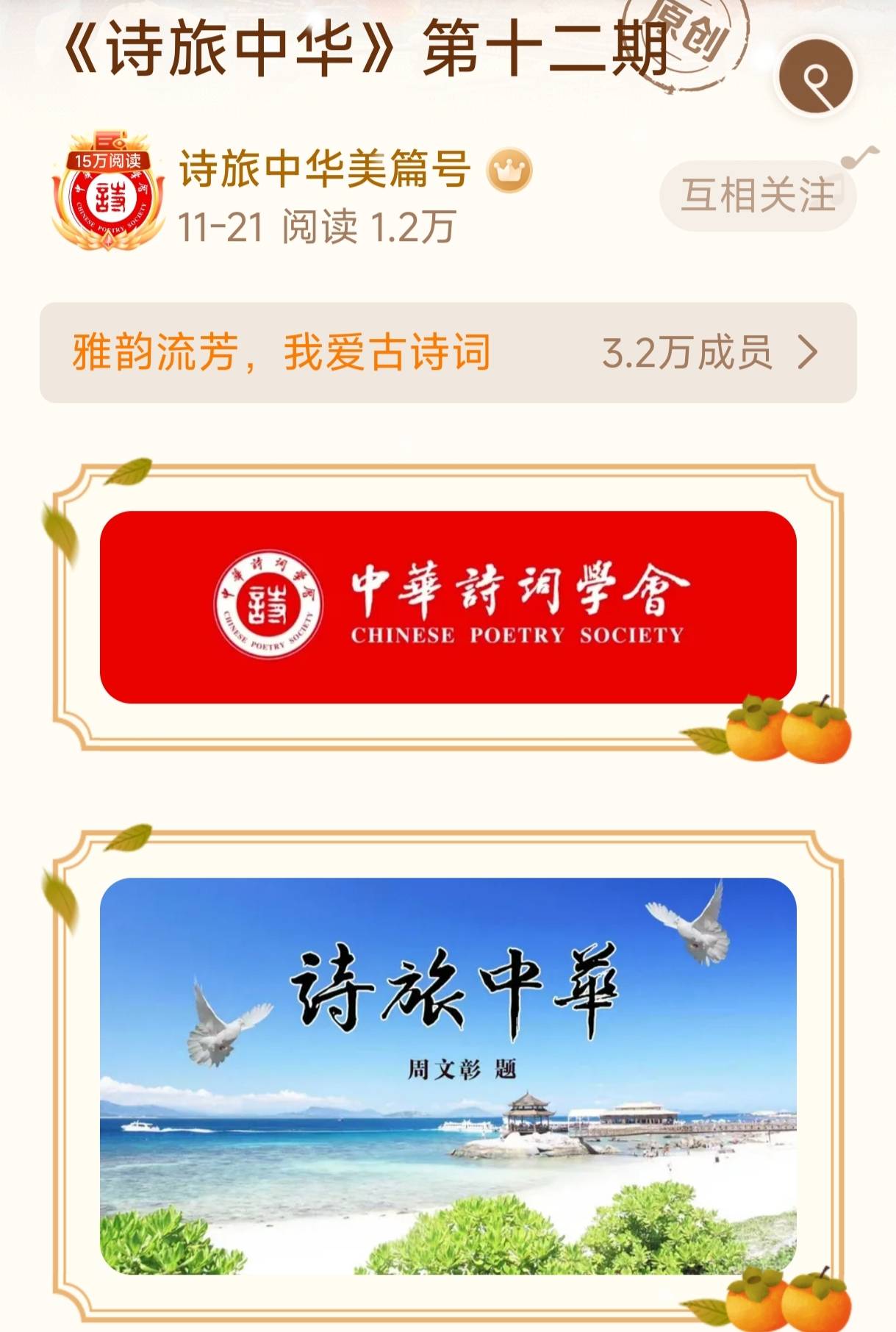Open 诗旅中华美篇号 author profile
This screenshot has height=1332, width=896.
[324, 168]
